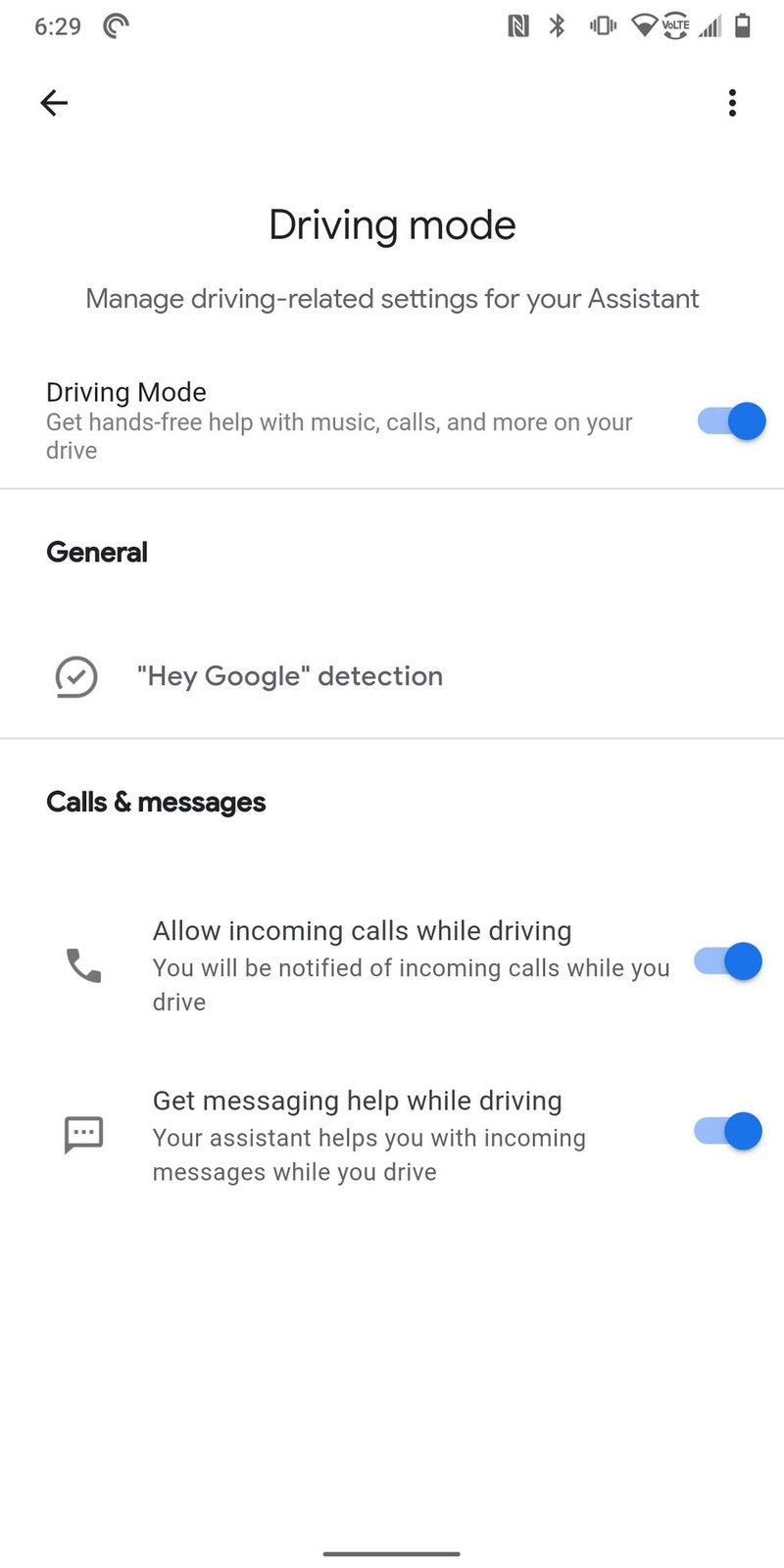Select the phone icon next to incoming calls

coord(82,962)
